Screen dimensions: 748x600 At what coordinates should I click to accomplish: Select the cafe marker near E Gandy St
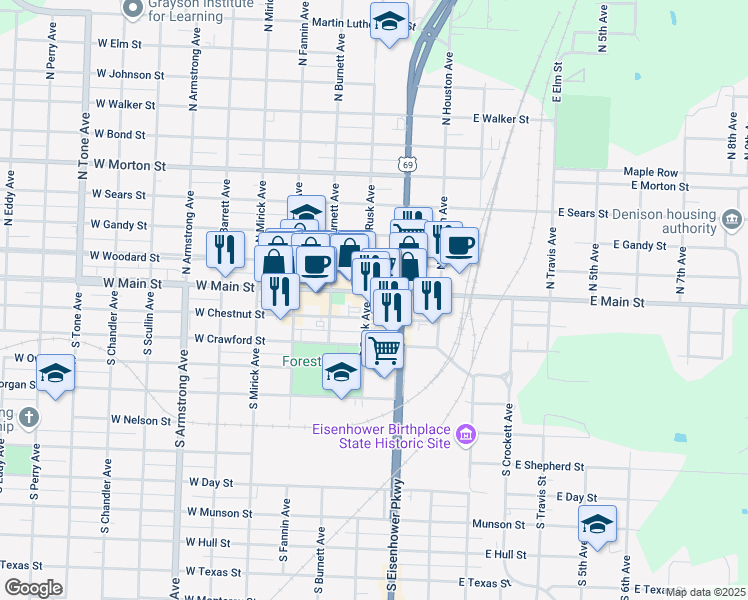point(459,245)
